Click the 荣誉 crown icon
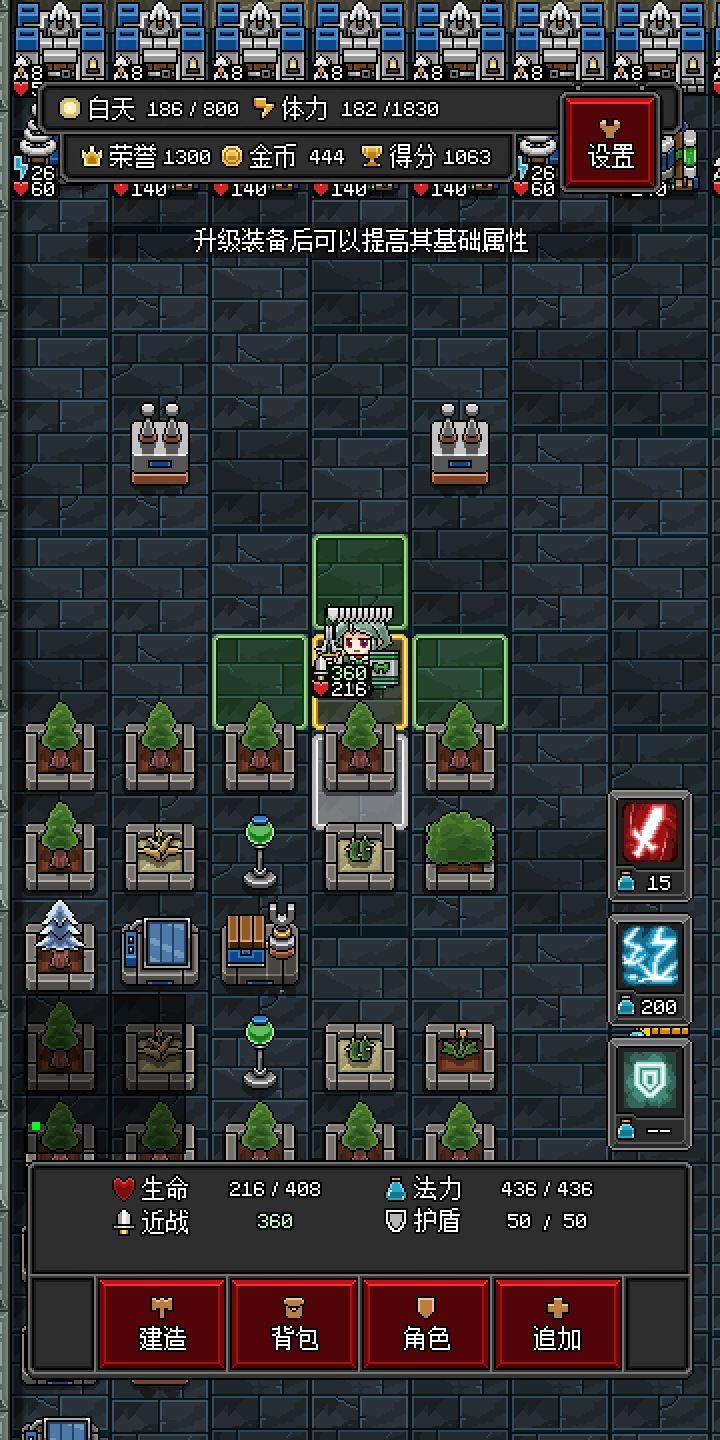This screenshot has height=1440, width=720. coord(91,156)
